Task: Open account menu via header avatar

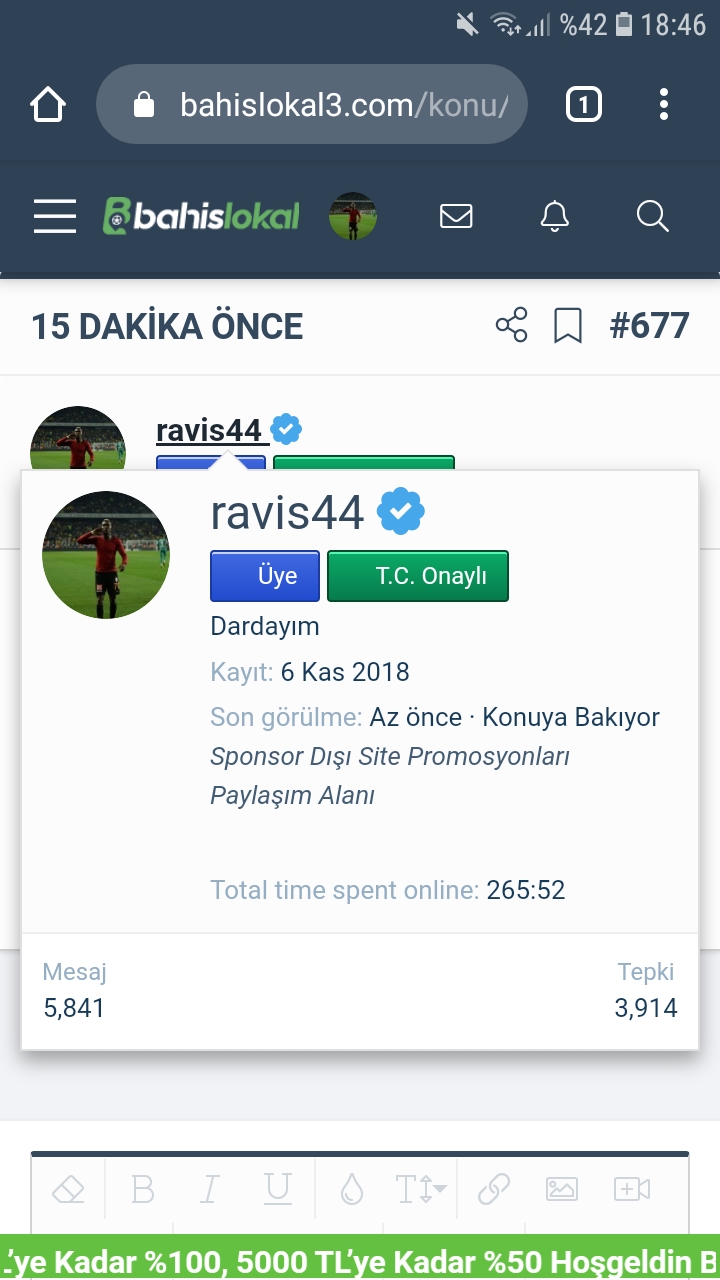Action: click(x=353, y=215)
